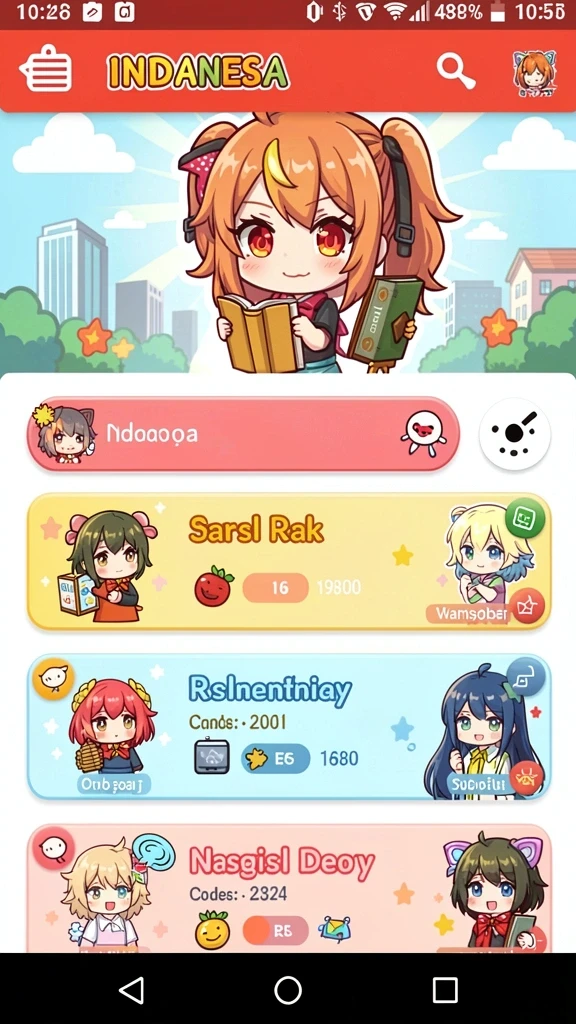Viewport: 576px width, 1024px height.
Task: Tap the green square icon on Sarsl Rak
Action: click(525, 519)
